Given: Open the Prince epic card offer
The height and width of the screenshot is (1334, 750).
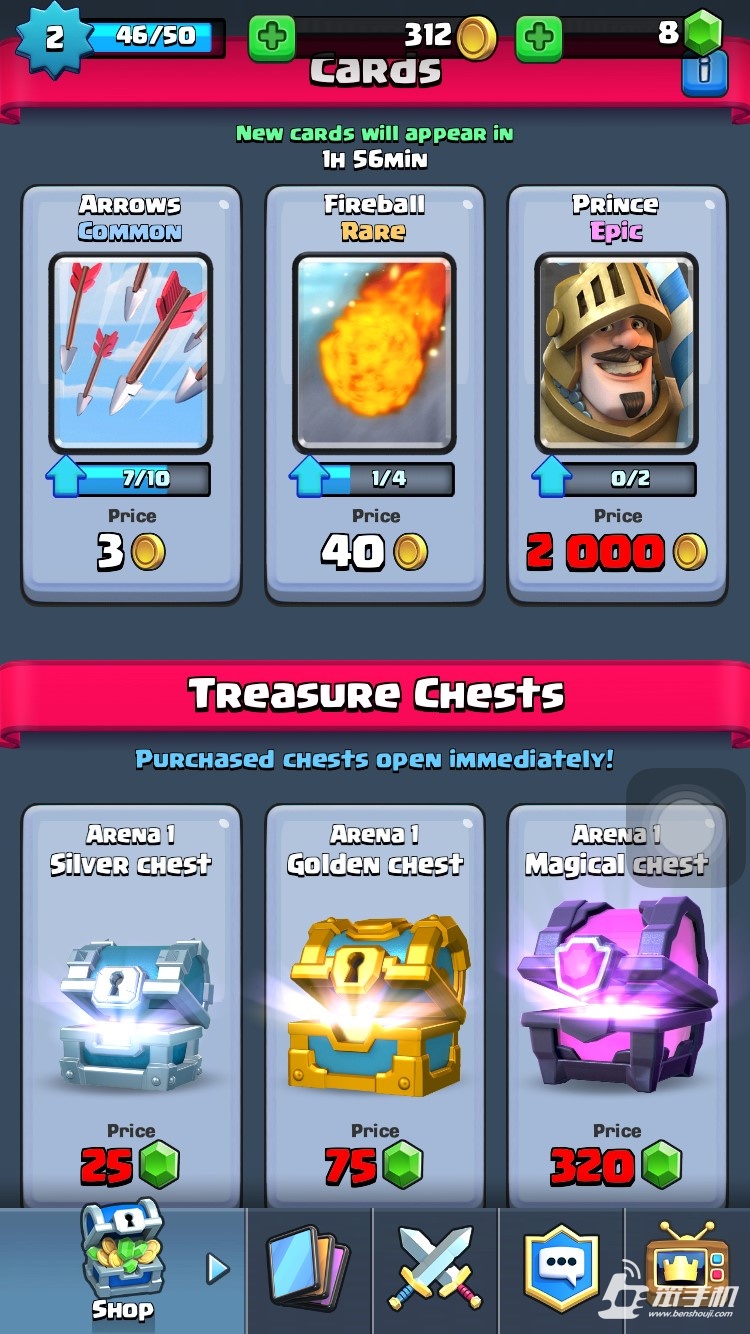Looking at the screenshot, I should pos(617,394).
